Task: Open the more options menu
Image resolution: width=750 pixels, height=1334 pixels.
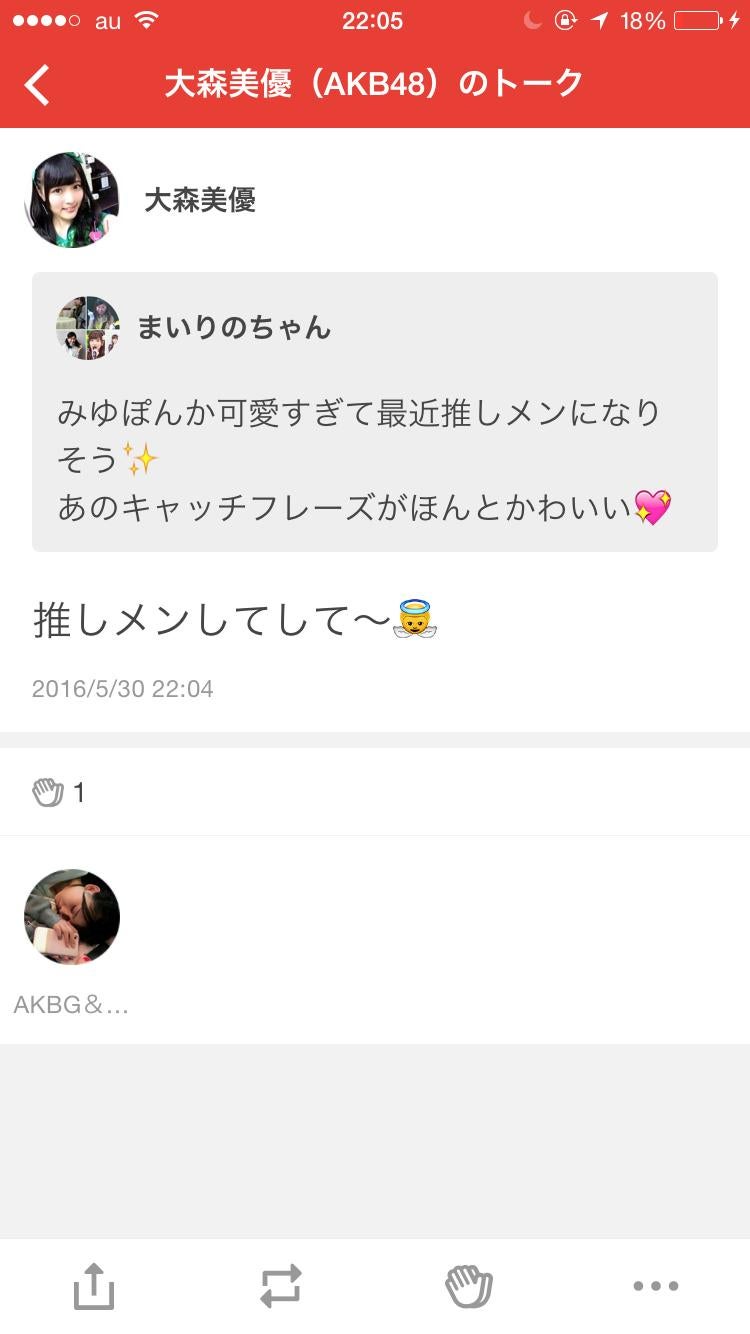Action: click(x=656, y=1286)
